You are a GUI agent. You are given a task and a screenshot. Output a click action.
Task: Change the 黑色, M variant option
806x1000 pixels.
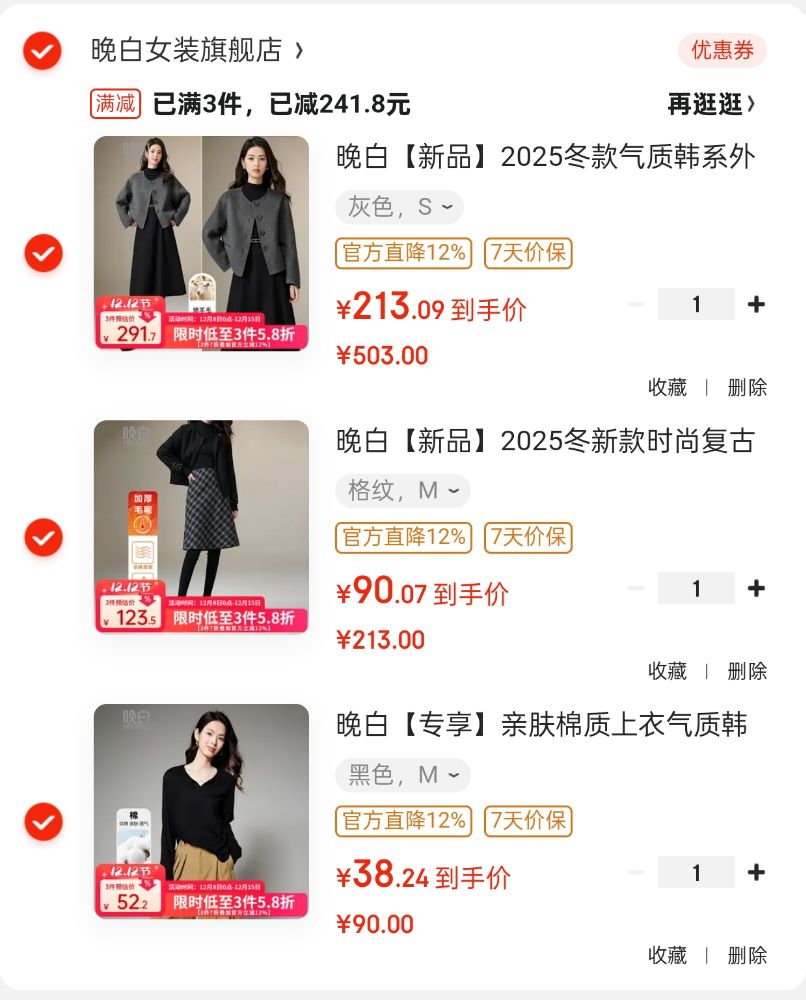pyautogui.click(x=402, y=775)
